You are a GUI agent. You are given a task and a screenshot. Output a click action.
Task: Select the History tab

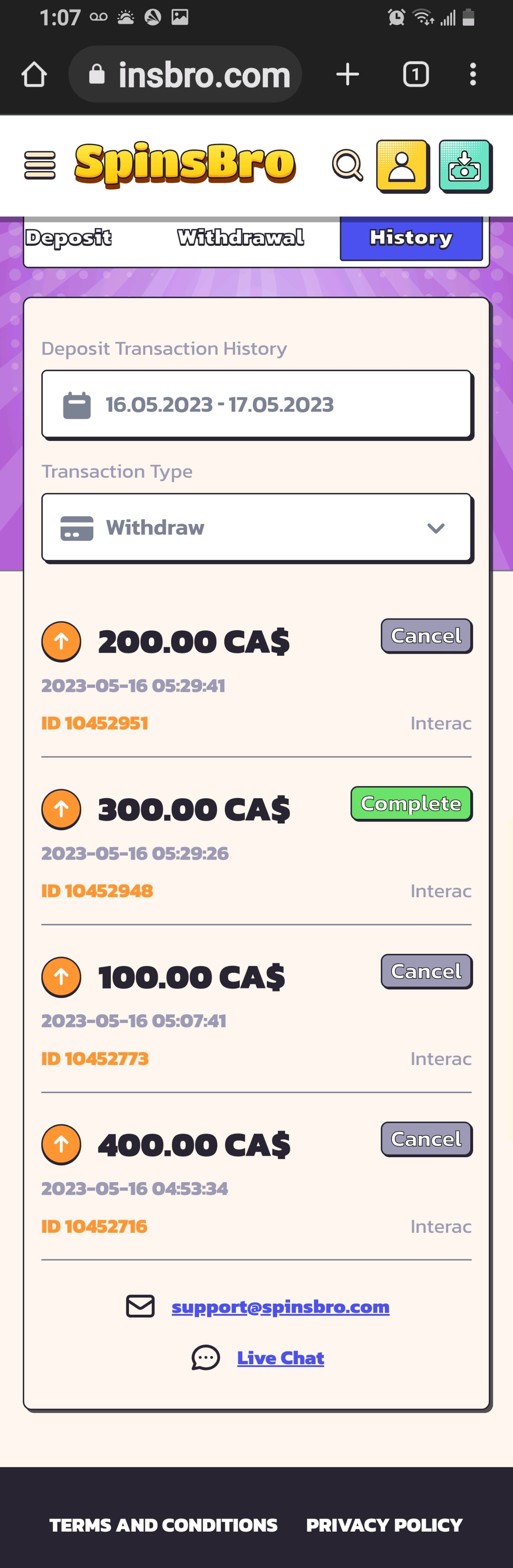[411, 237]
